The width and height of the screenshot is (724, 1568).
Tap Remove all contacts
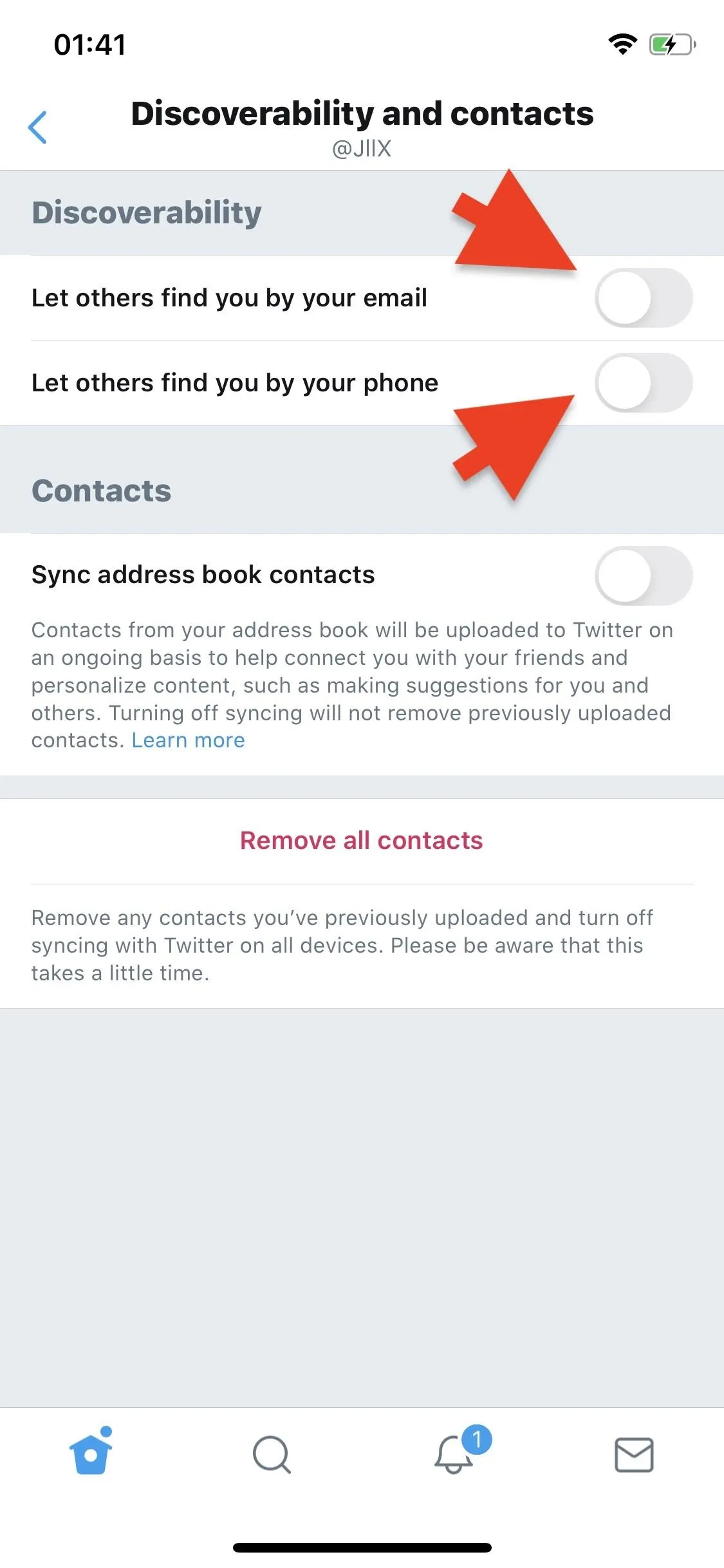(362, 841)
